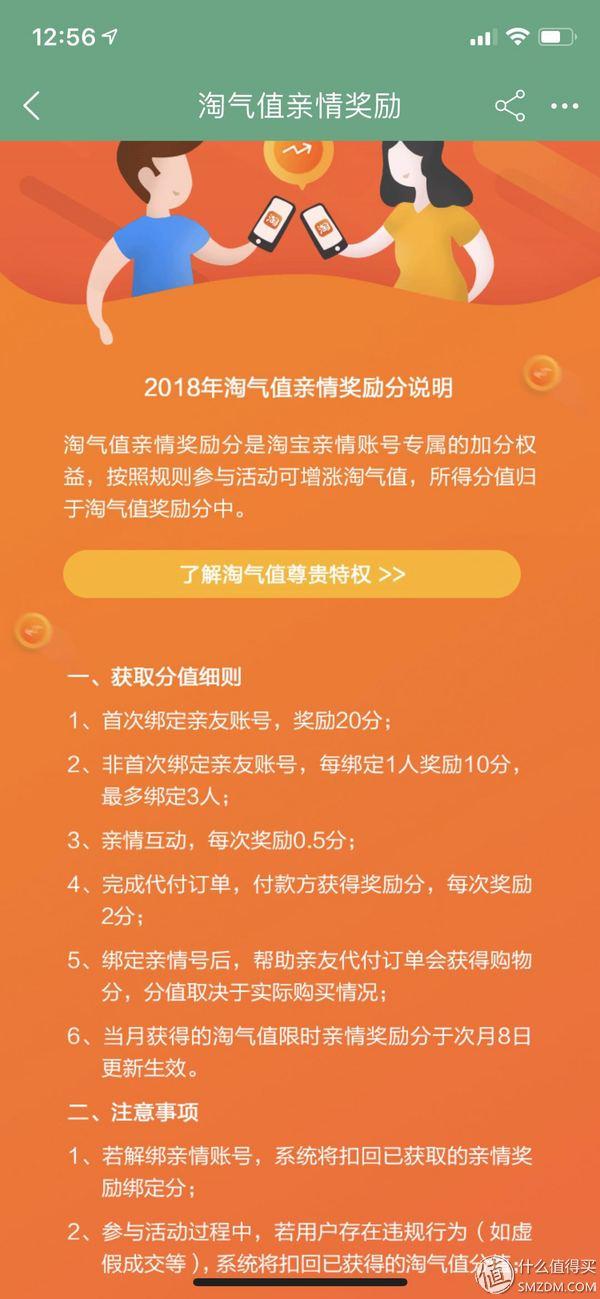Image resolution: width=600 pixels, height=1299 pixels.
Task: Go back using the arrow icon
Action: coord(32,106)
